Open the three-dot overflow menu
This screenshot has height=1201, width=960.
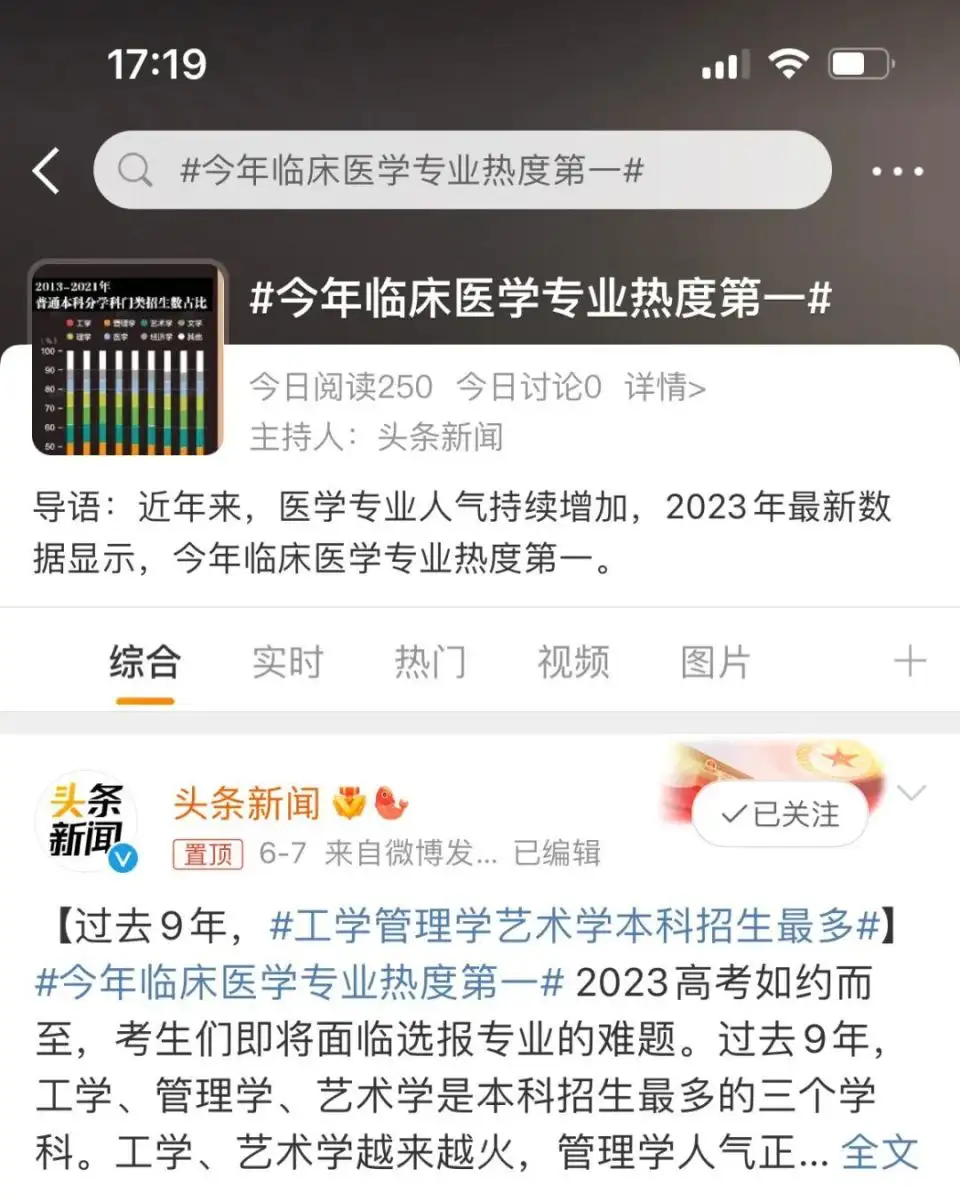click(896, 171)
